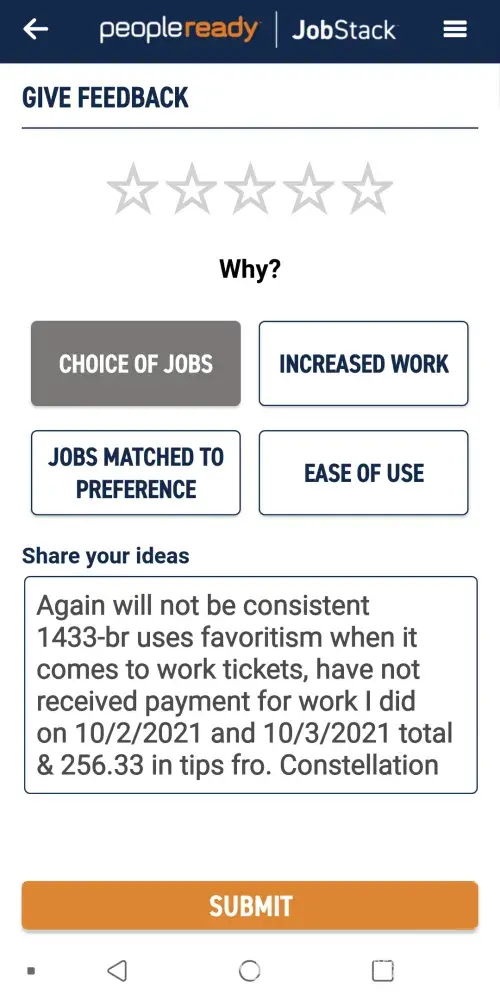Select Increased Work as a reason

pyautogui.click(x=364, y=364)
